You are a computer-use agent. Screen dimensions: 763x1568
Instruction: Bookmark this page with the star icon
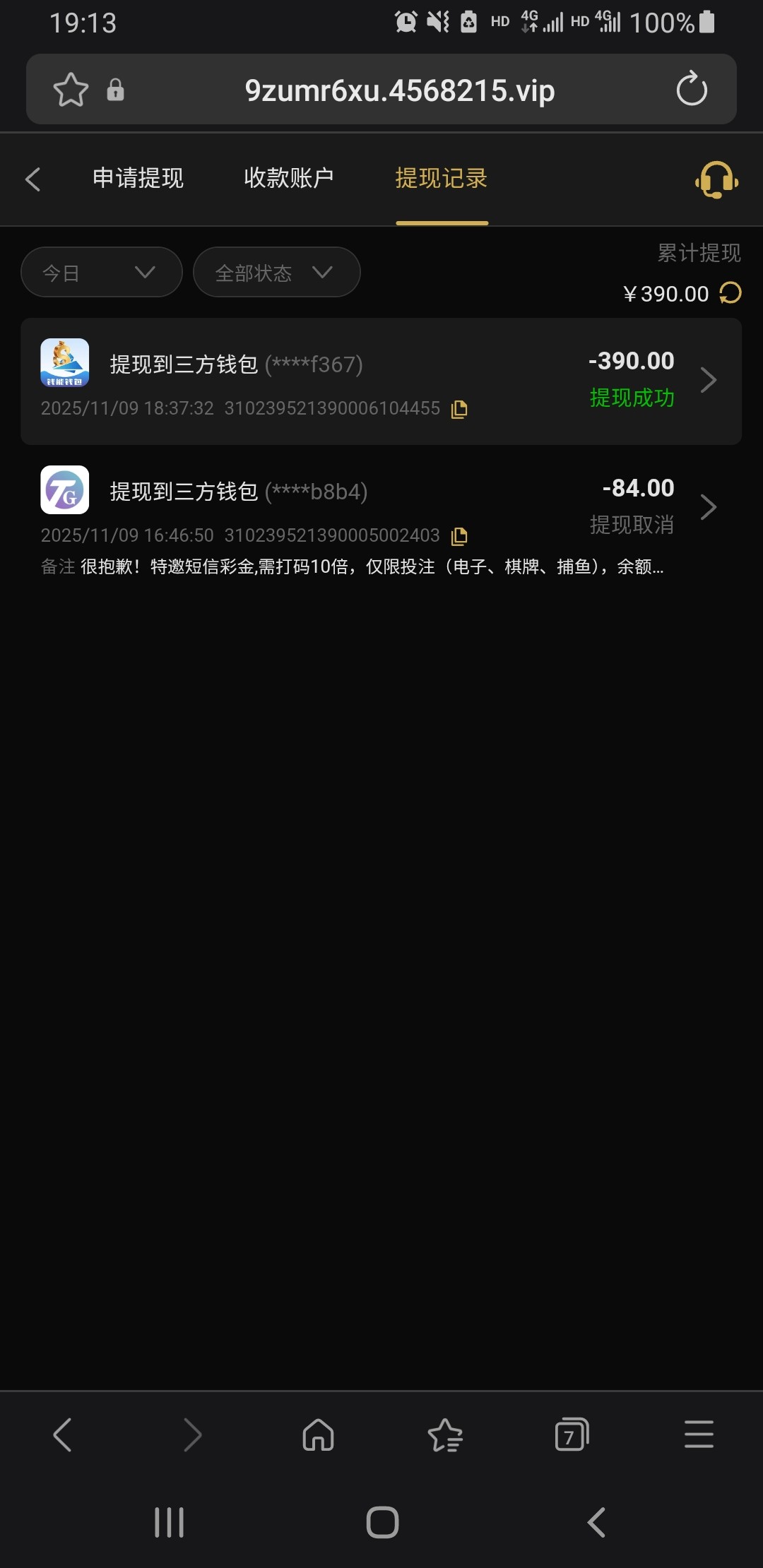pos(71,90)
